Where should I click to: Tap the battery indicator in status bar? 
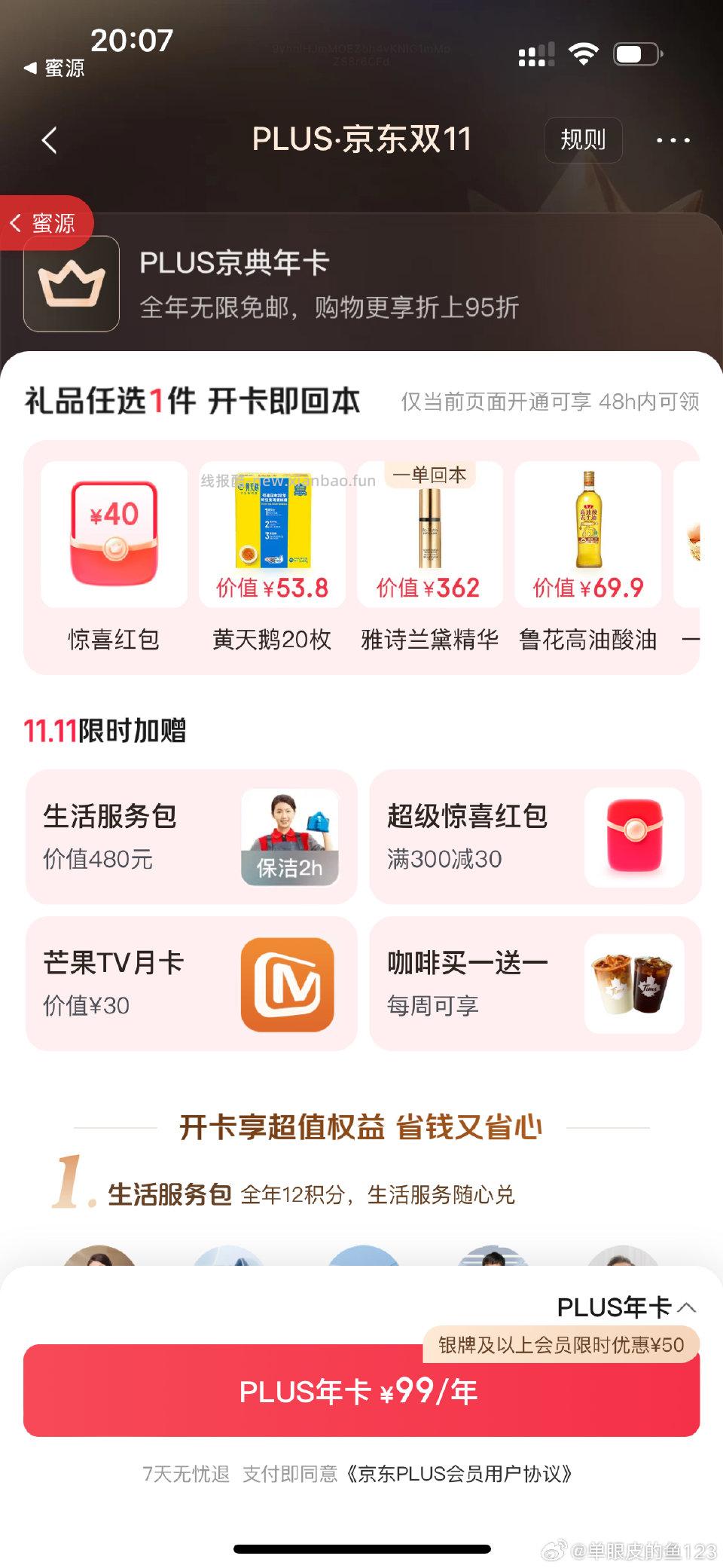(636, 51)
